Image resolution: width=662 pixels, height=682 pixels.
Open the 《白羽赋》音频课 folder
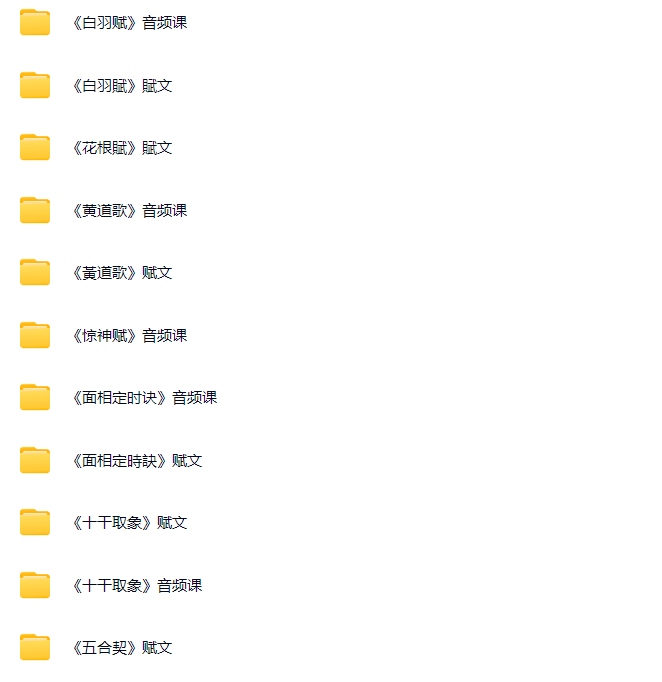click(x=128, y=23)
